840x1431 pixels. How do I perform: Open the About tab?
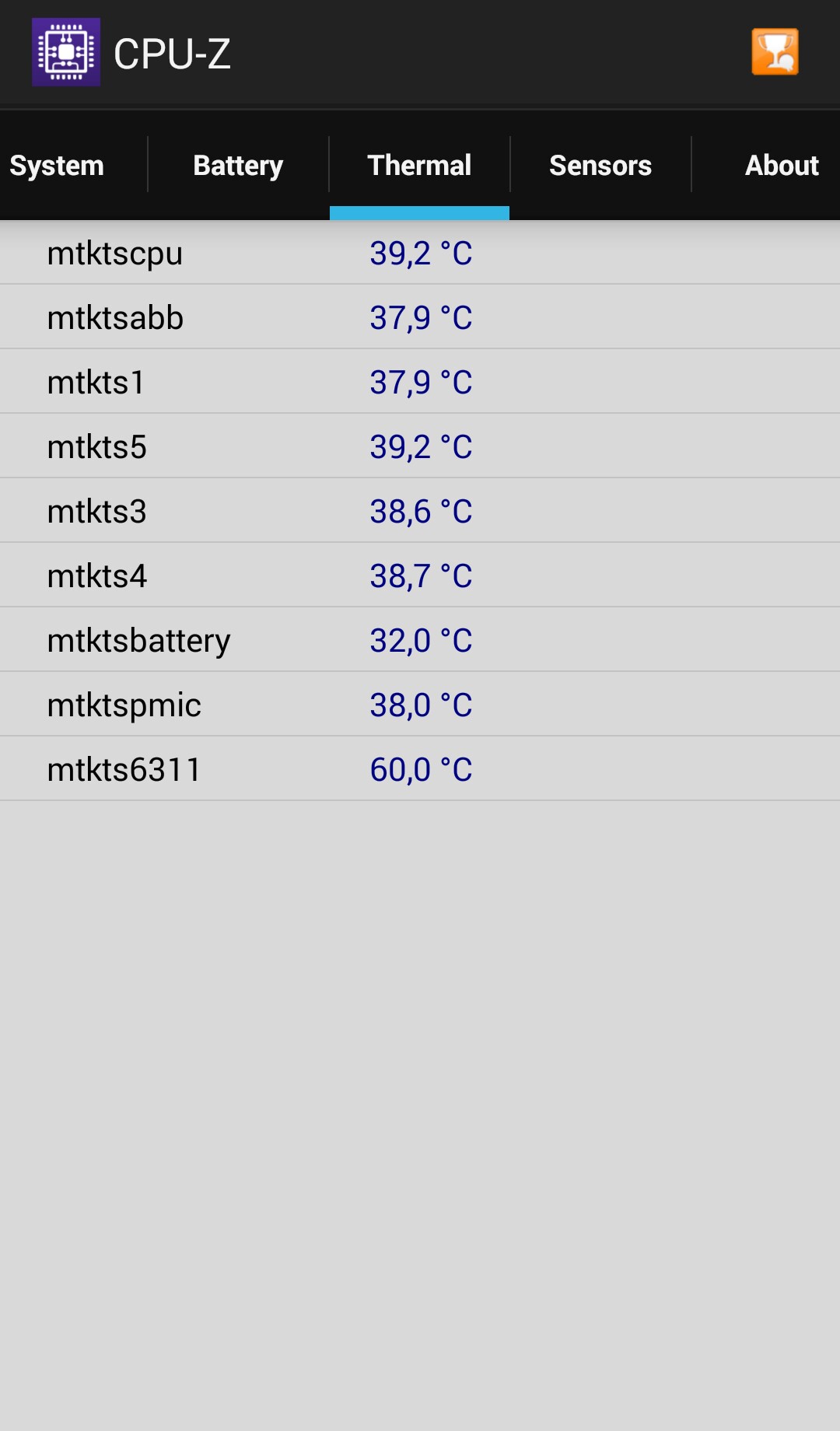(780, 165)
